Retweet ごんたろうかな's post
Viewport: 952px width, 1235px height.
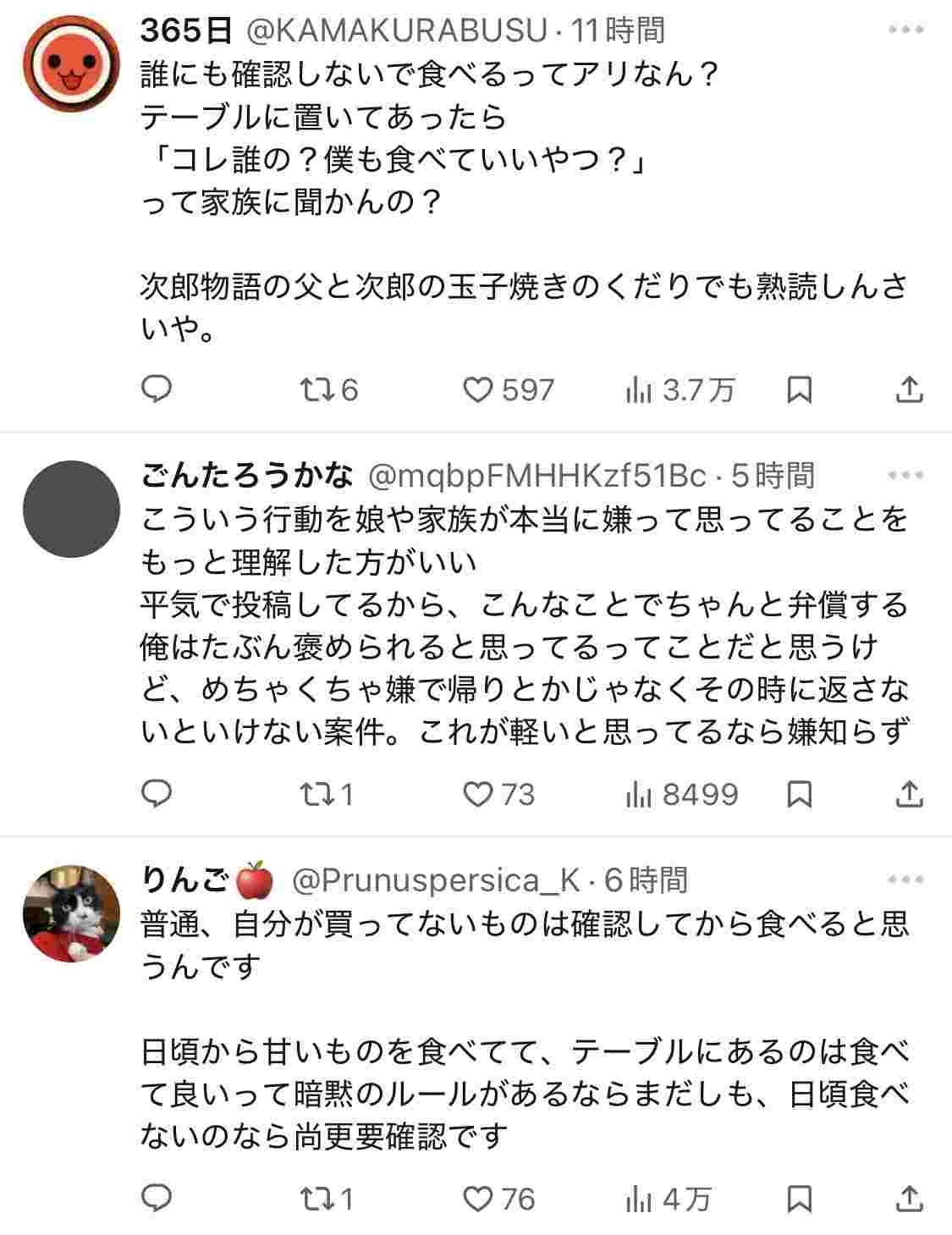coord(316,793)
